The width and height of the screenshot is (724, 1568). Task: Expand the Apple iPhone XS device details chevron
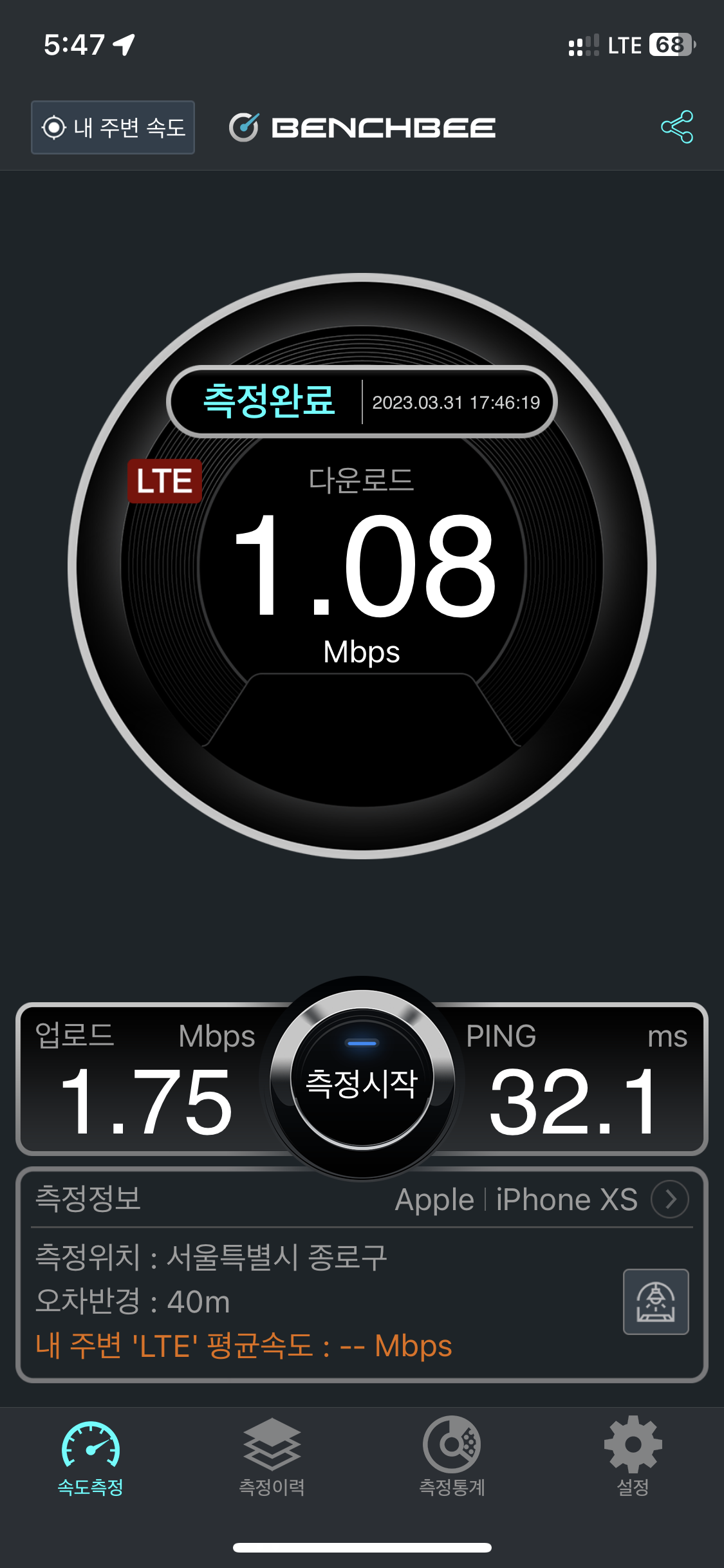point(670,1199)
